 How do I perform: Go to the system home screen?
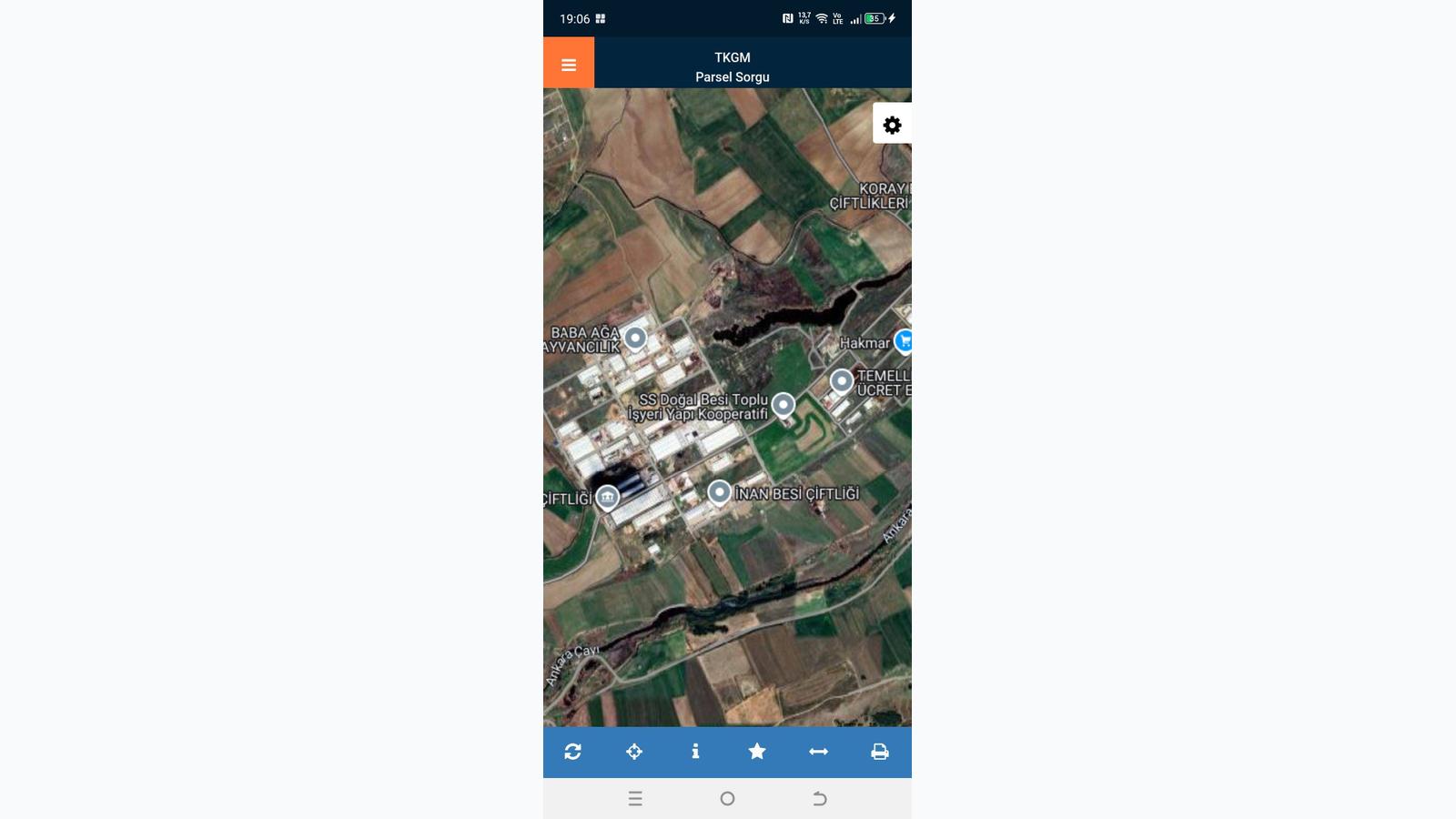click(x=727, y=799)
